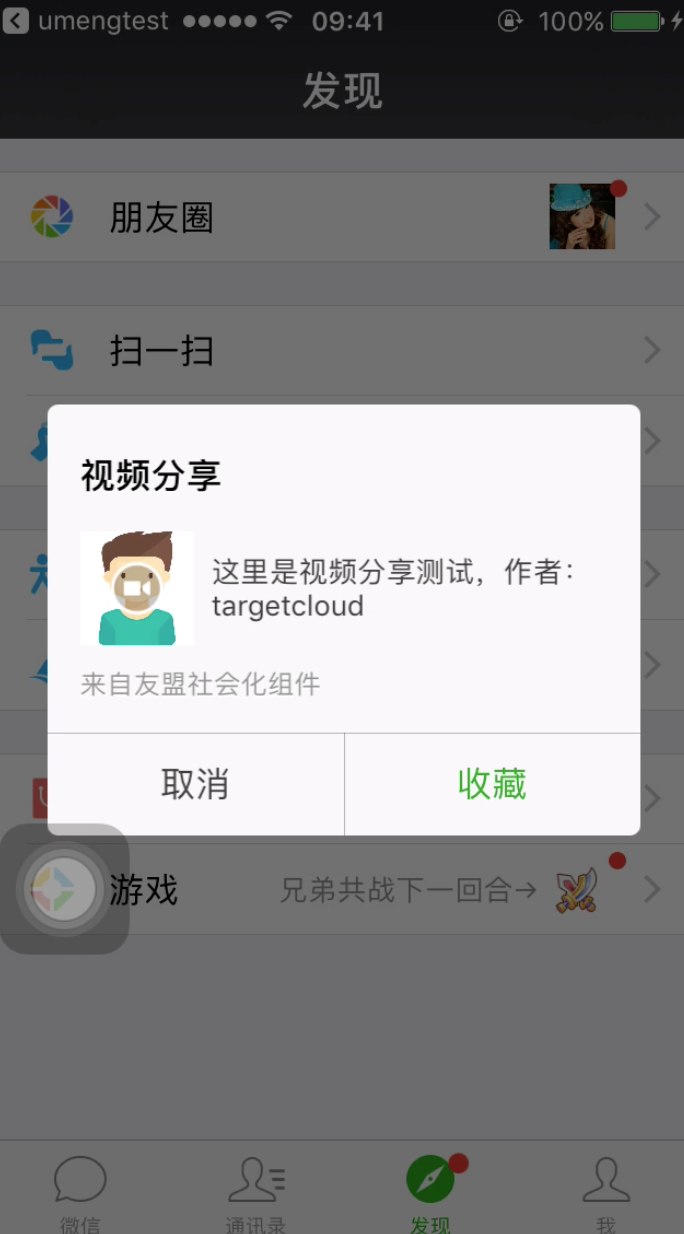Tap the AssistiveTouch floating button

pos(65,888)
